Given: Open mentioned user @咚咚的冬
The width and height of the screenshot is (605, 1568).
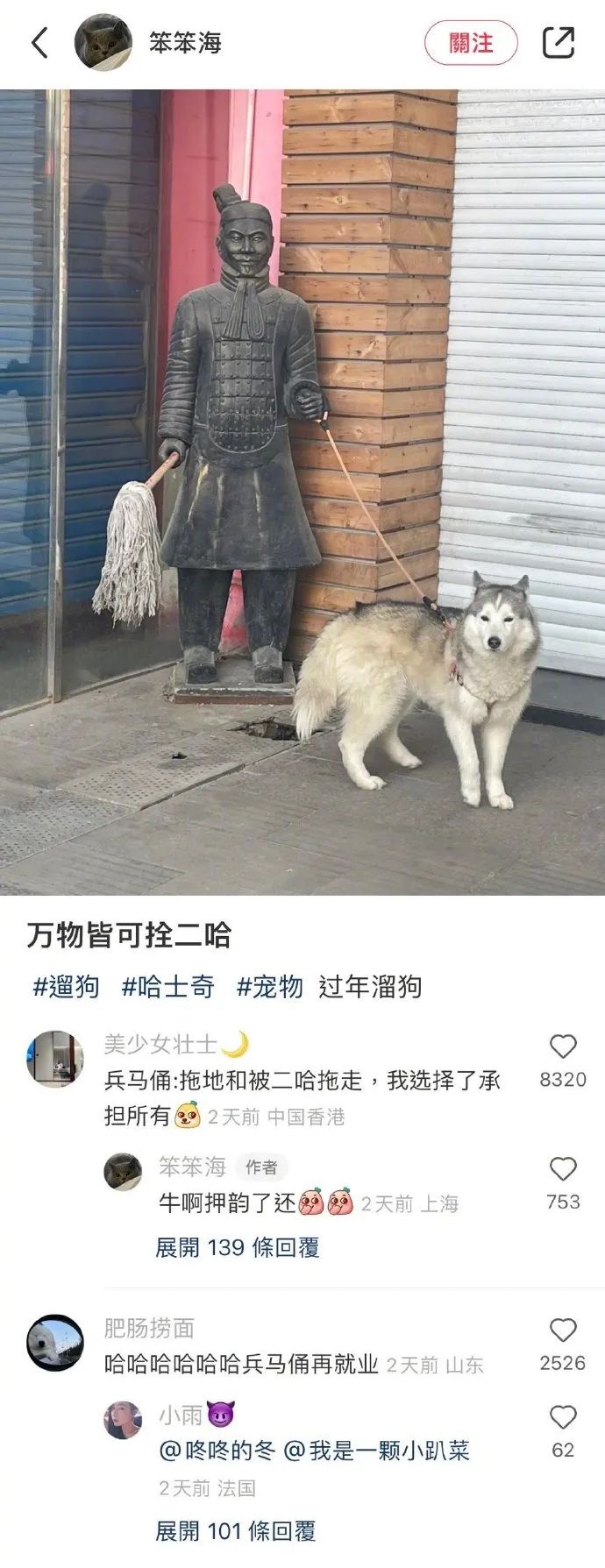Looking at the screenshot, I should (217, 1451).
